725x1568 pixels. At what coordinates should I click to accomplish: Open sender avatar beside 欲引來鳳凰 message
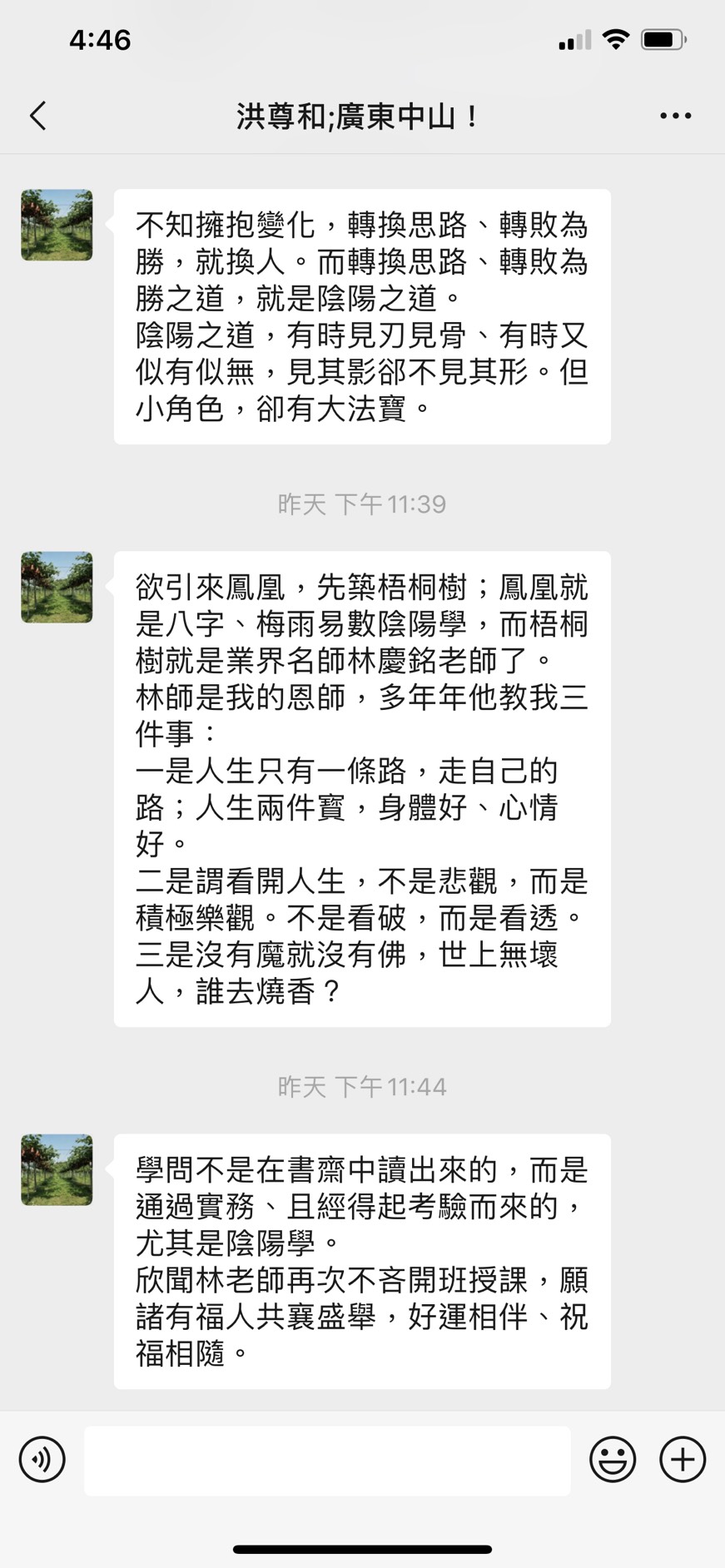[x=57, y=588]
